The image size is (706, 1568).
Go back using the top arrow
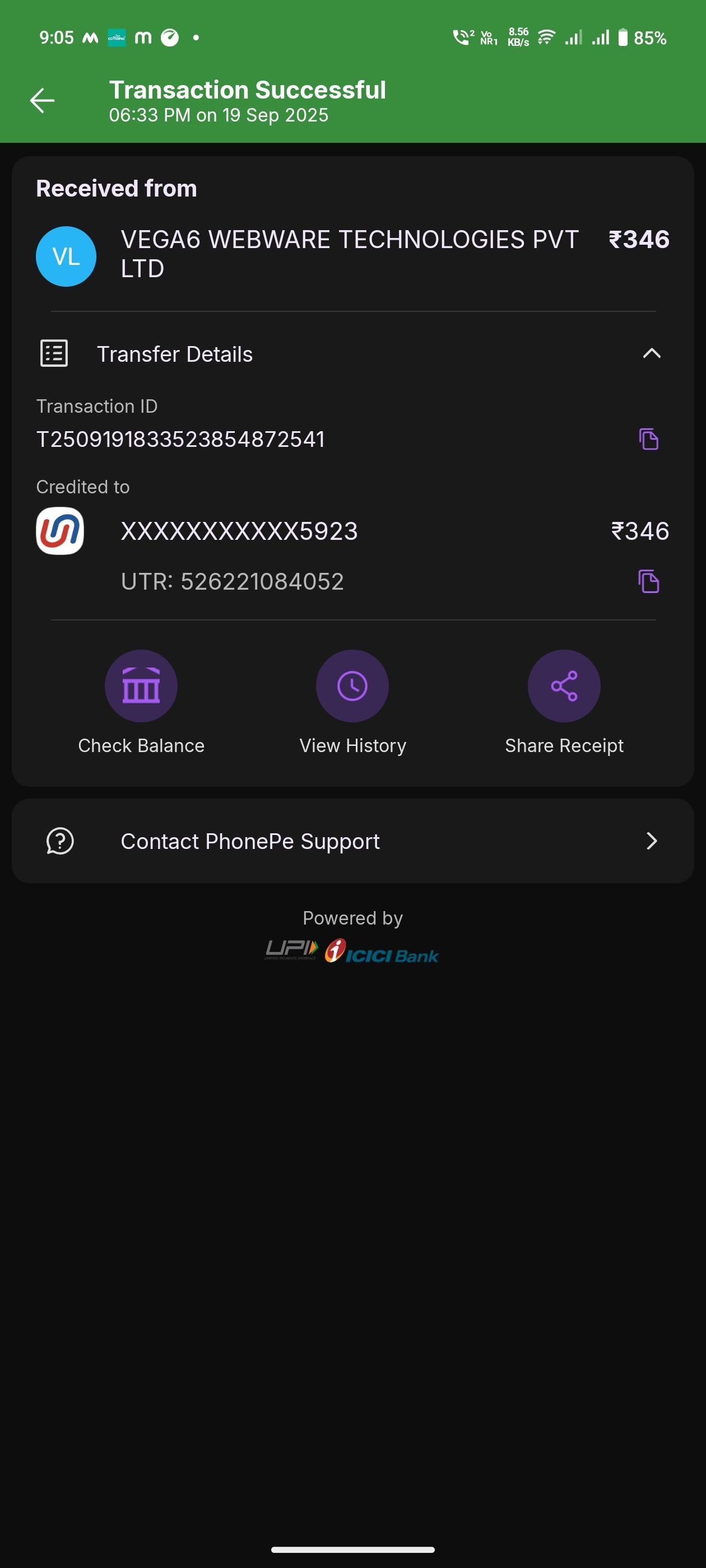[x=42, y=100]
